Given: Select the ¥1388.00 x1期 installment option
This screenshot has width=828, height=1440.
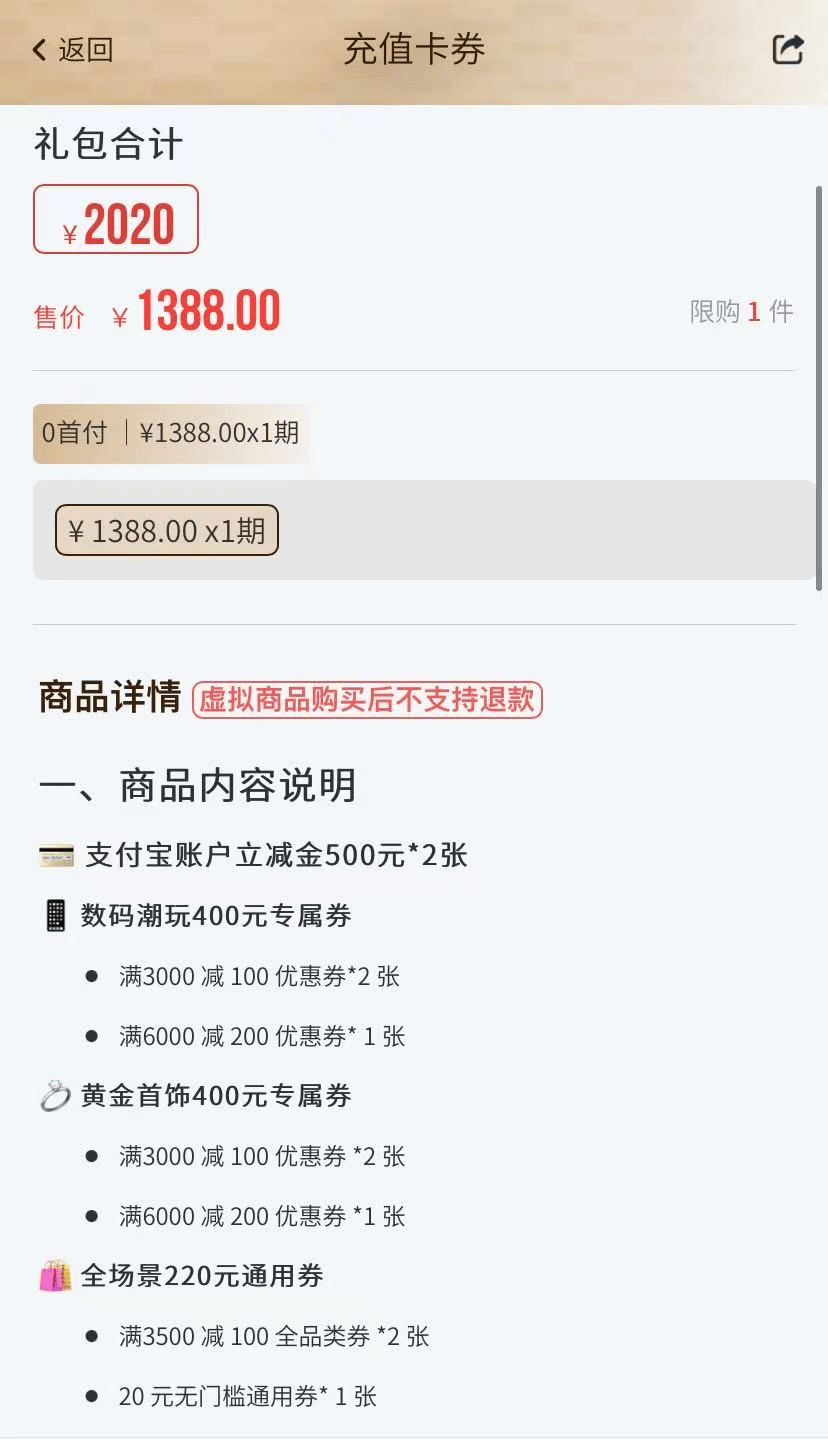Looking at the screenshot, I should click(x=167, y=530).
